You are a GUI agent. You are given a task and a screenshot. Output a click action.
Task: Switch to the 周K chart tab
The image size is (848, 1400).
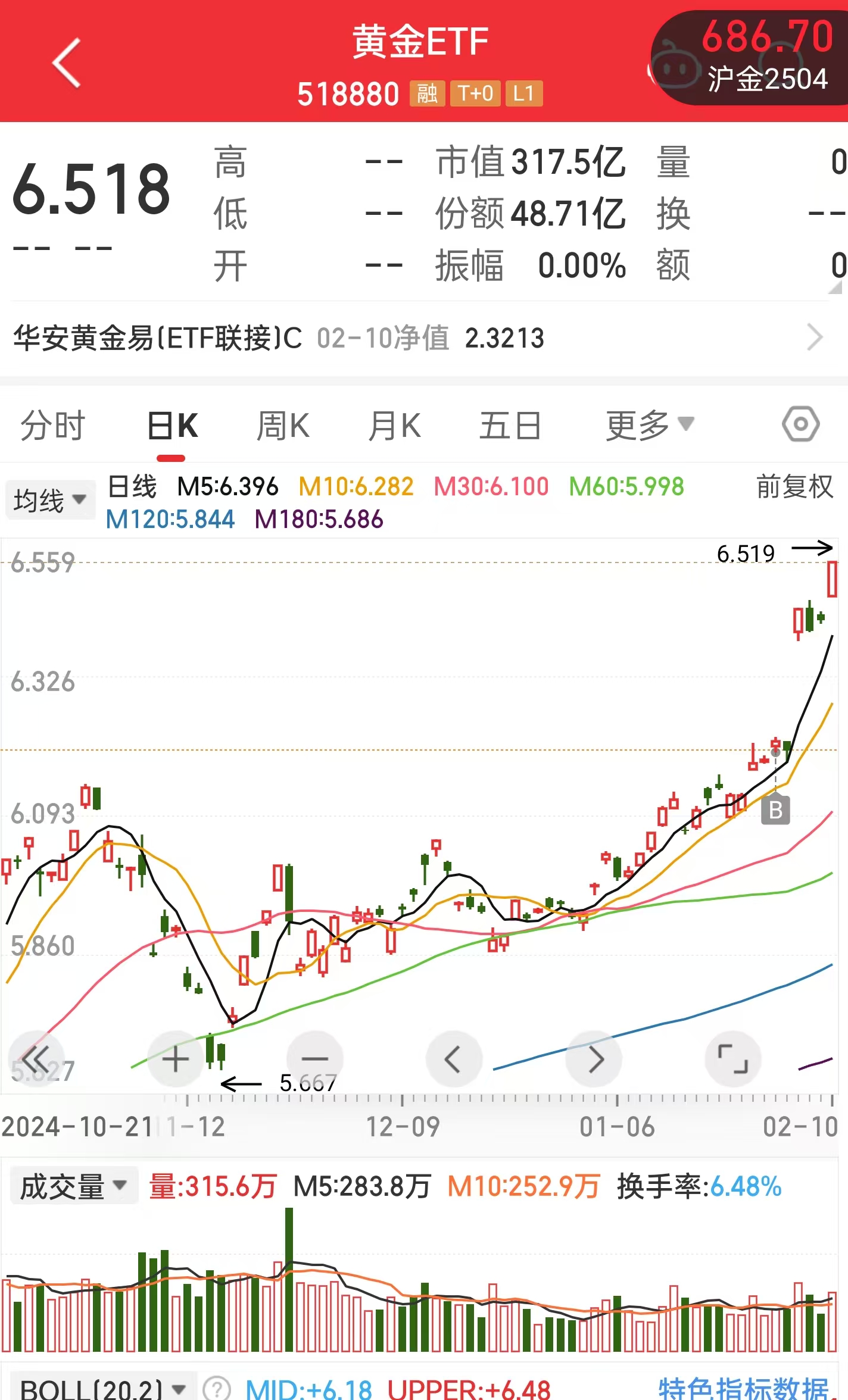coord(283,426)
